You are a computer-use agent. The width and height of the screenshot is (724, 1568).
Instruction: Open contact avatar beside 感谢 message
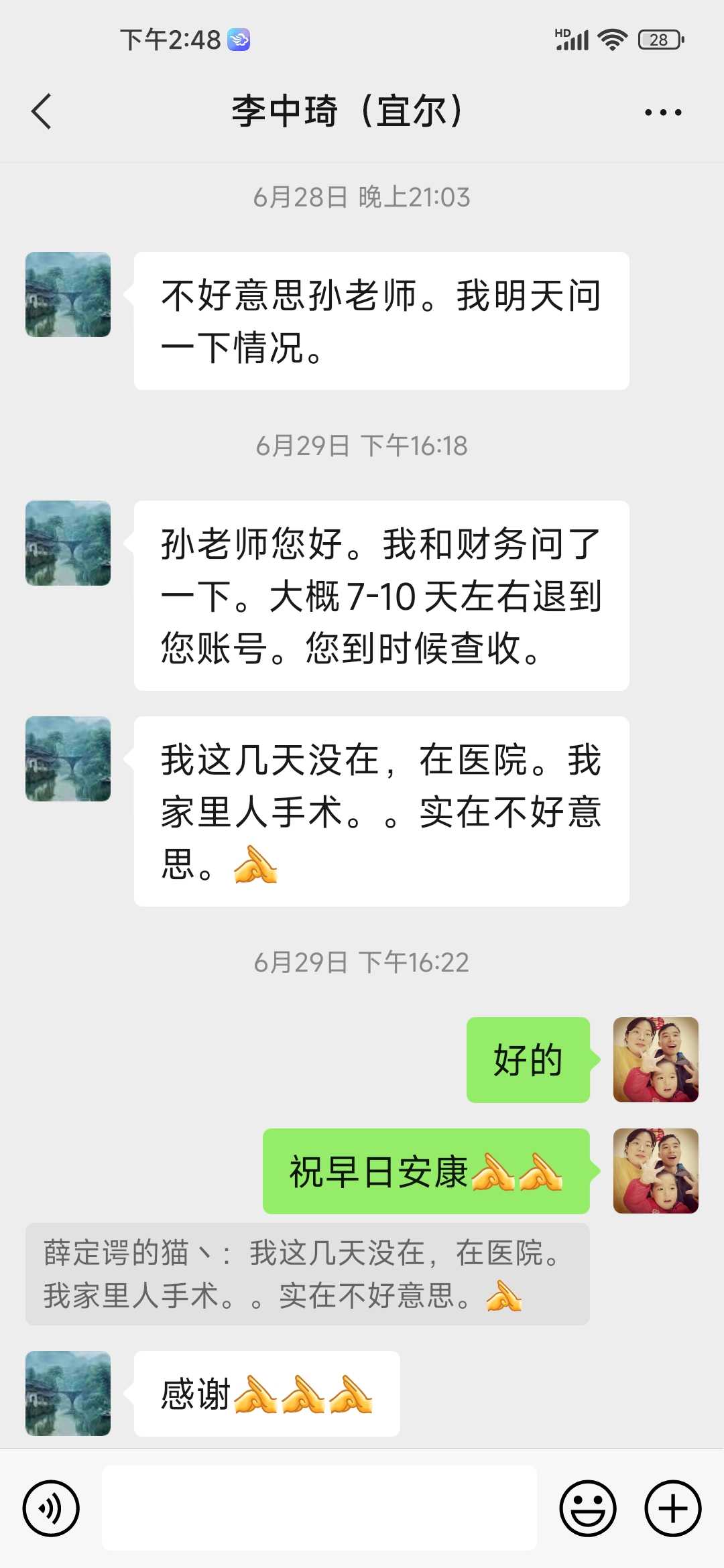pyautogui.click(x=68, y=1393)
